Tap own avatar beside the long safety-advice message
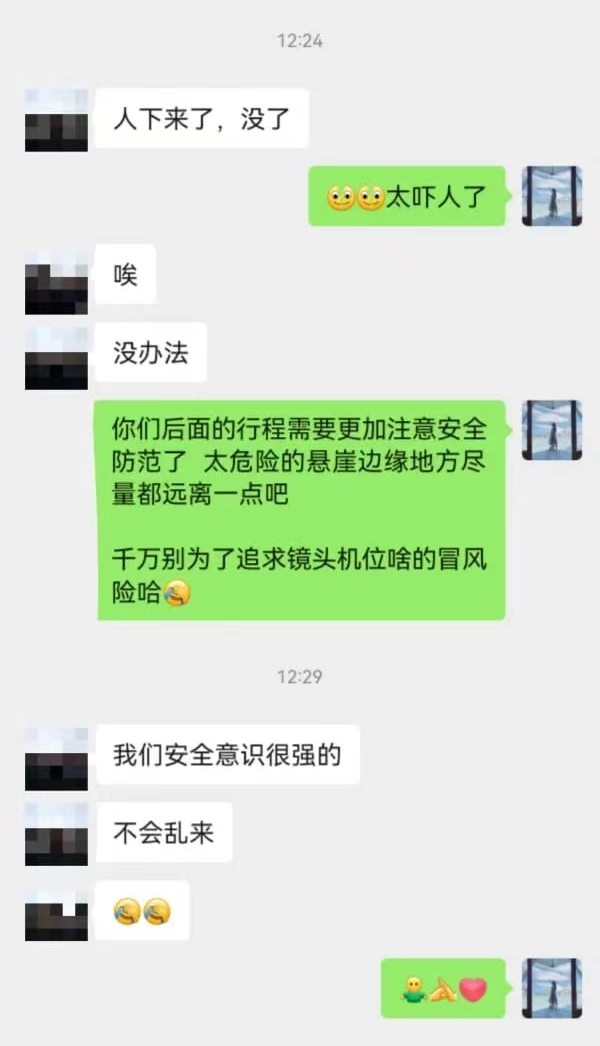 click(552, 430)
